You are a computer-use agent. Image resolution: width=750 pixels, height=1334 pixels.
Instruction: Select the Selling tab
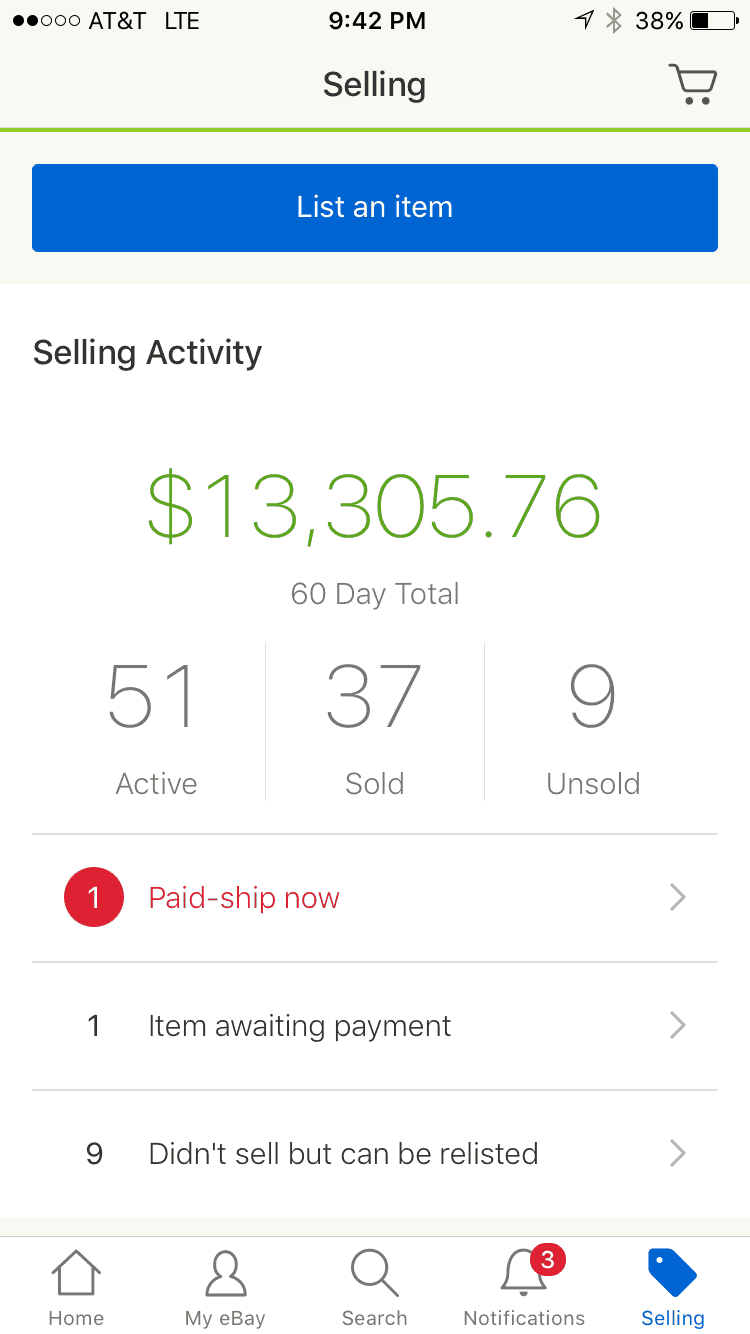[x=673, y=1287]
